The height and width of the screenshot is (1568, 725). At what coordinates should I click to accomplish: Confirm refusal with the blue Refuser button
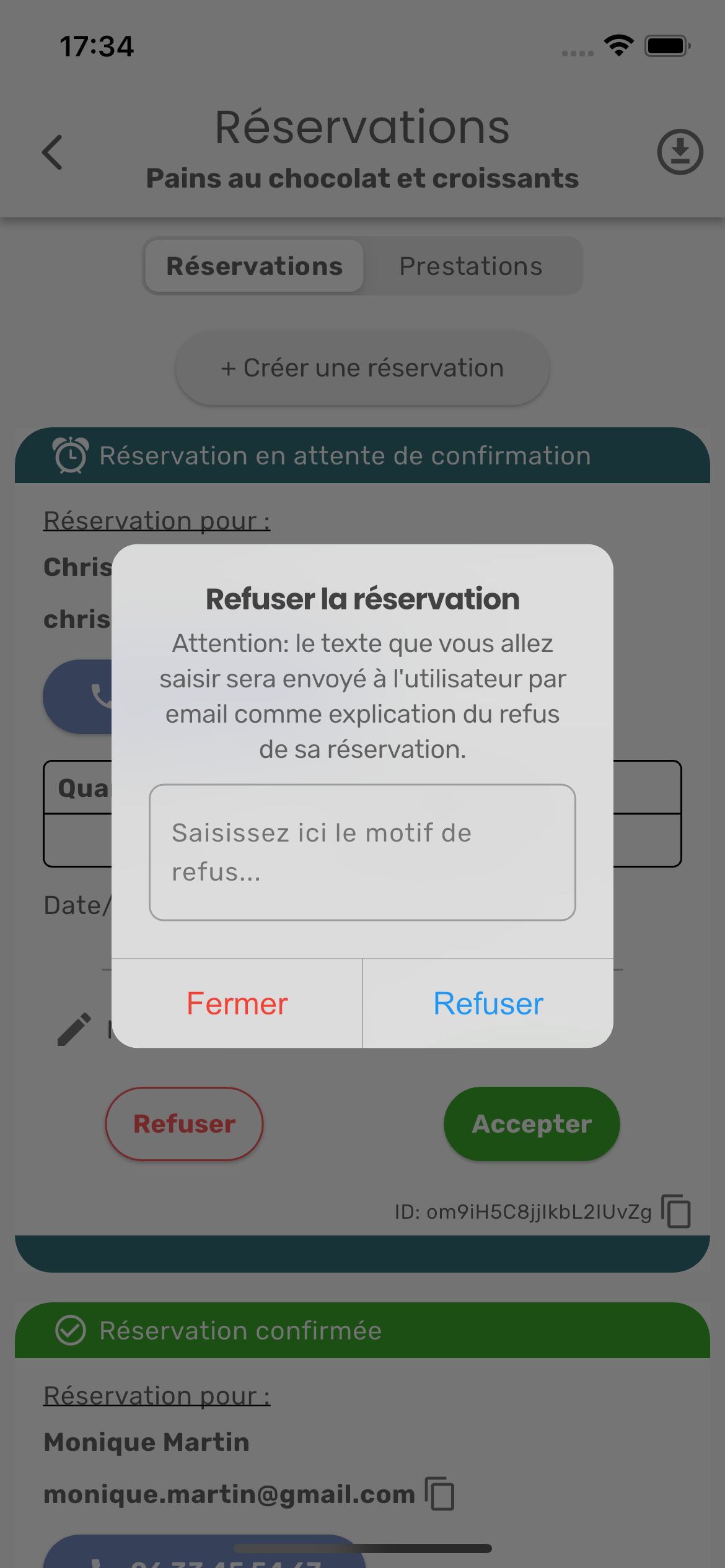[488, 1004]
